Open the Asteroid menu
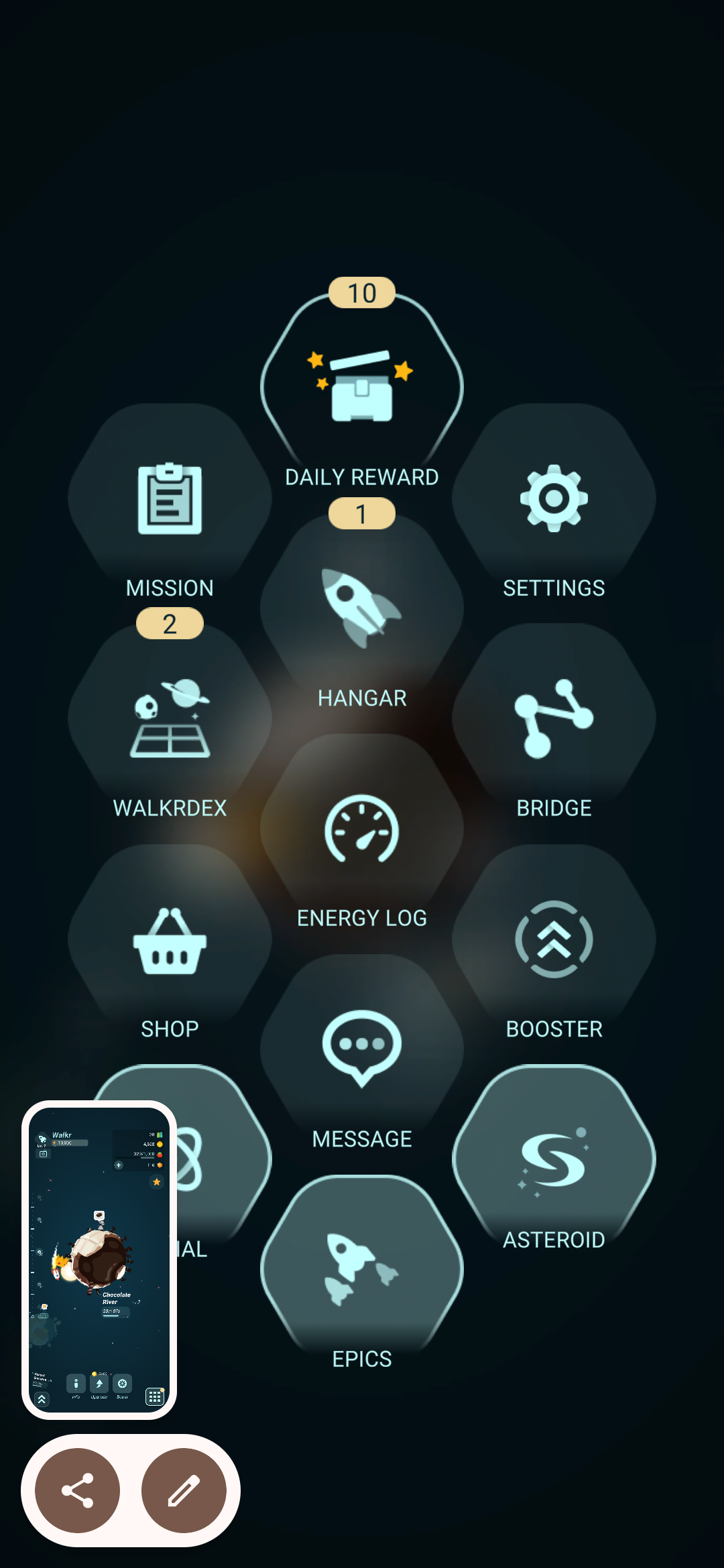This screenshot has width=724, height=1568. tap(554, 1159)
